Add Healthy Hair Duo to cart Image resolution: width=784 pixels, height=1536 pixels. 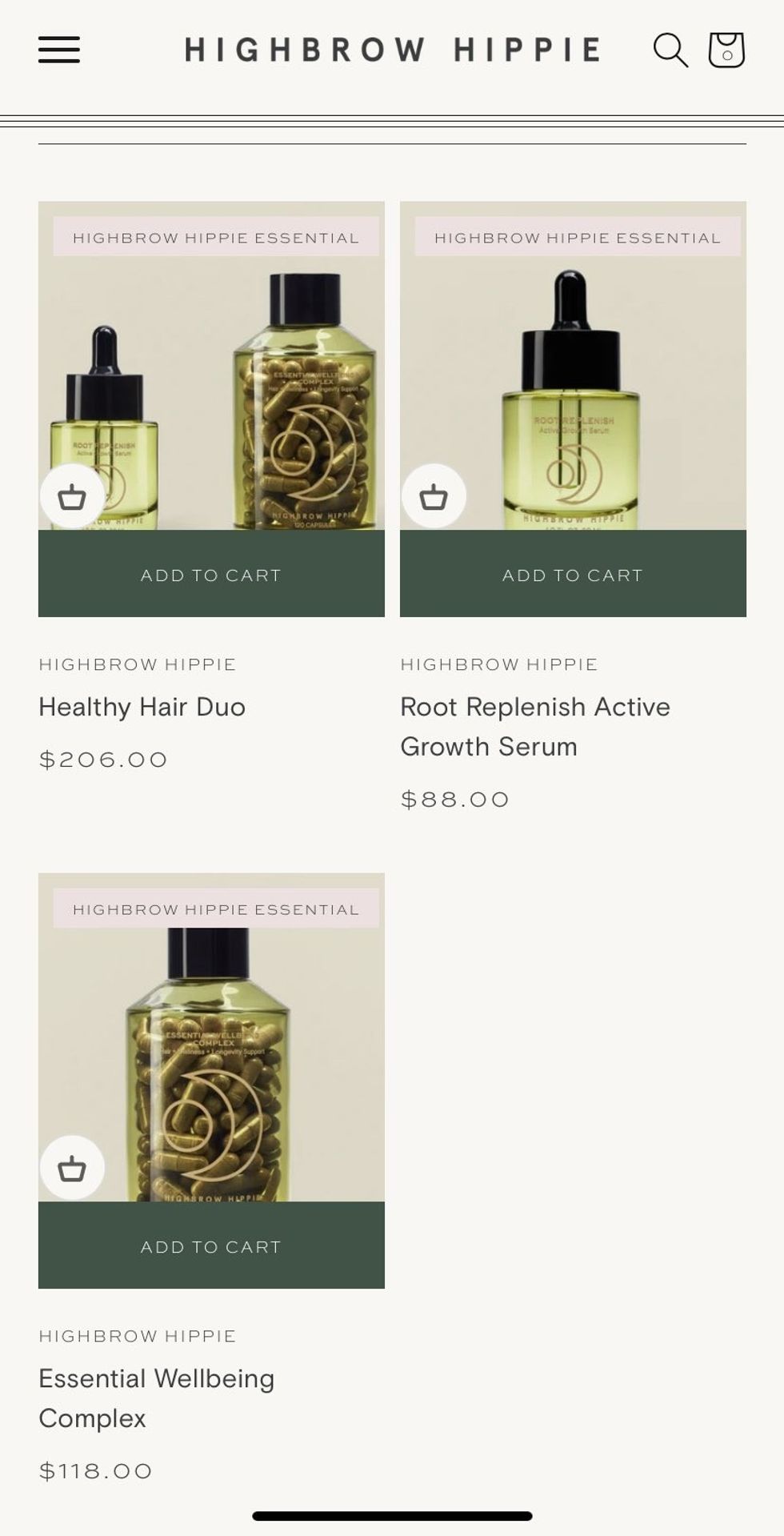tap(211, 574)
